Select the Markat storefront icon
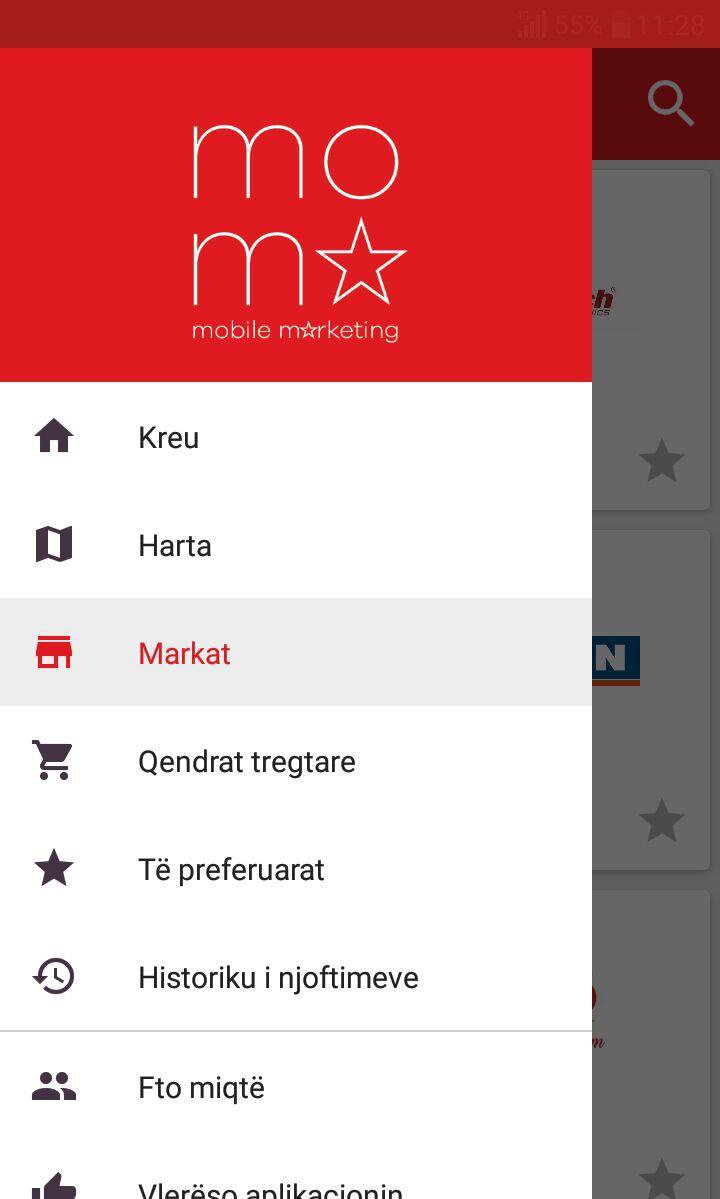720x1199 pixels. (x=53, y=652)
